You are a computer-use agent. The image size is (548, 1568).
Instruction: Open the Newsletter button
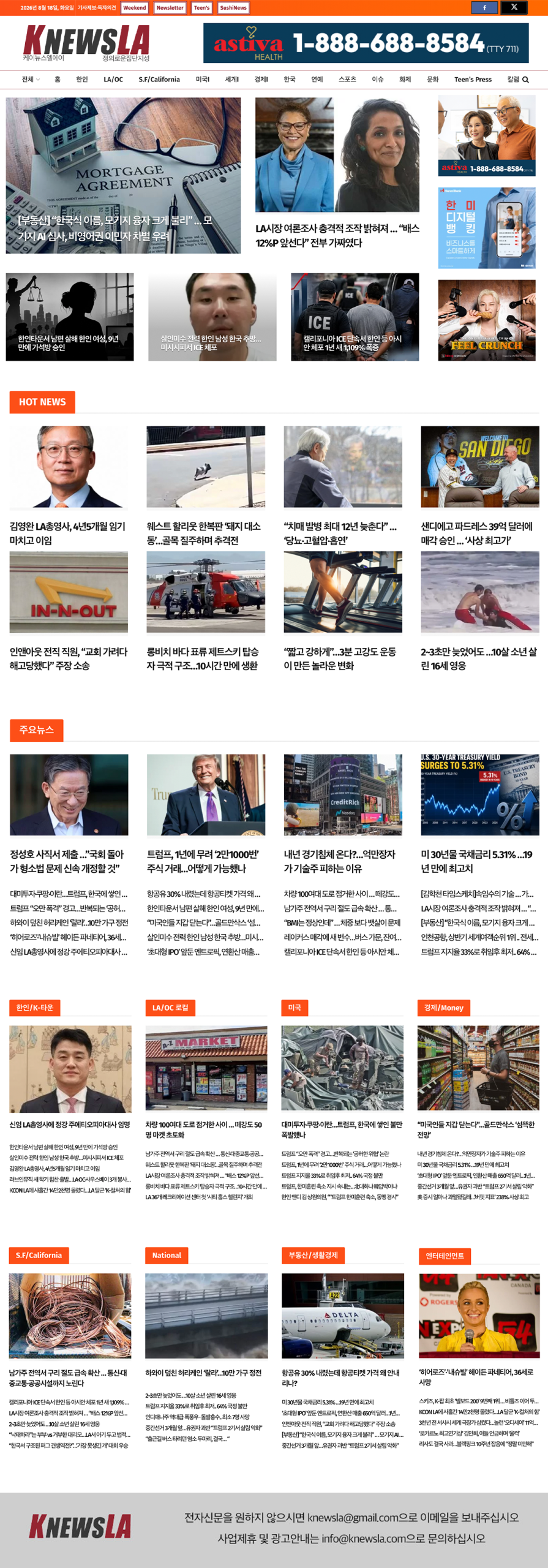pos(170,8)
